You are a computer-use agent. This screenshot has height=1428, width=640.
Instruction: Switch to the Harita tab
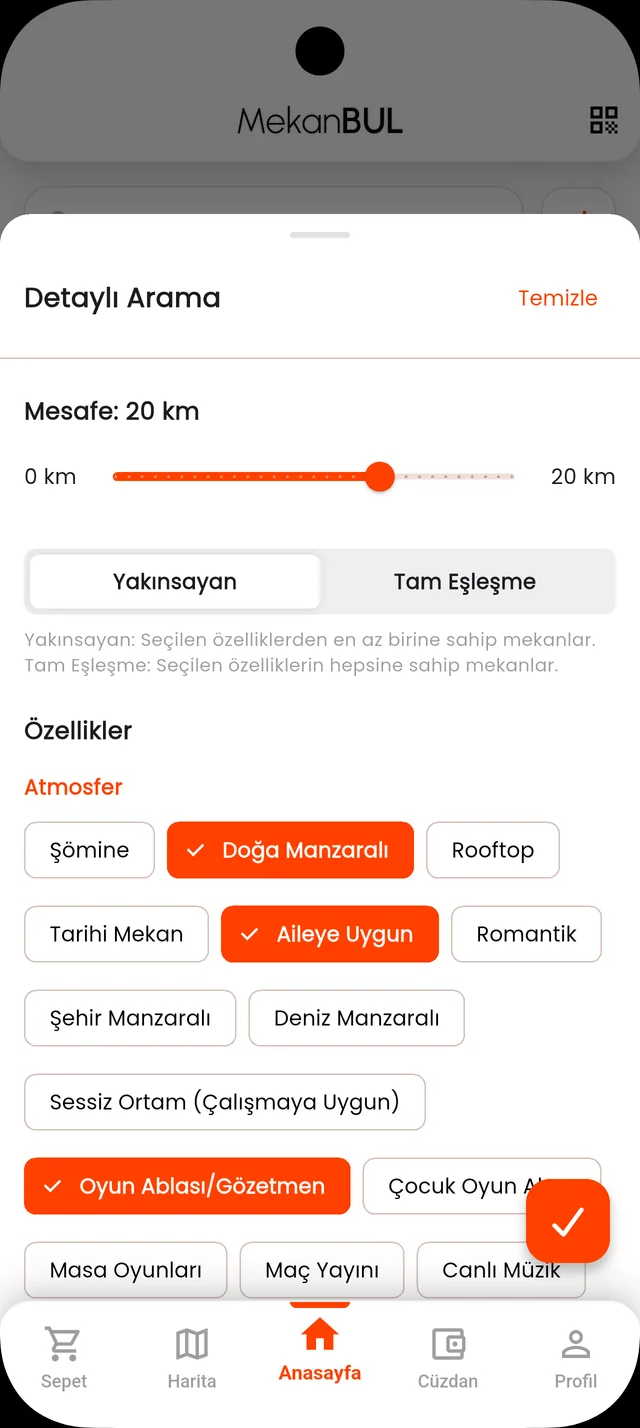tap(192, 1358)
